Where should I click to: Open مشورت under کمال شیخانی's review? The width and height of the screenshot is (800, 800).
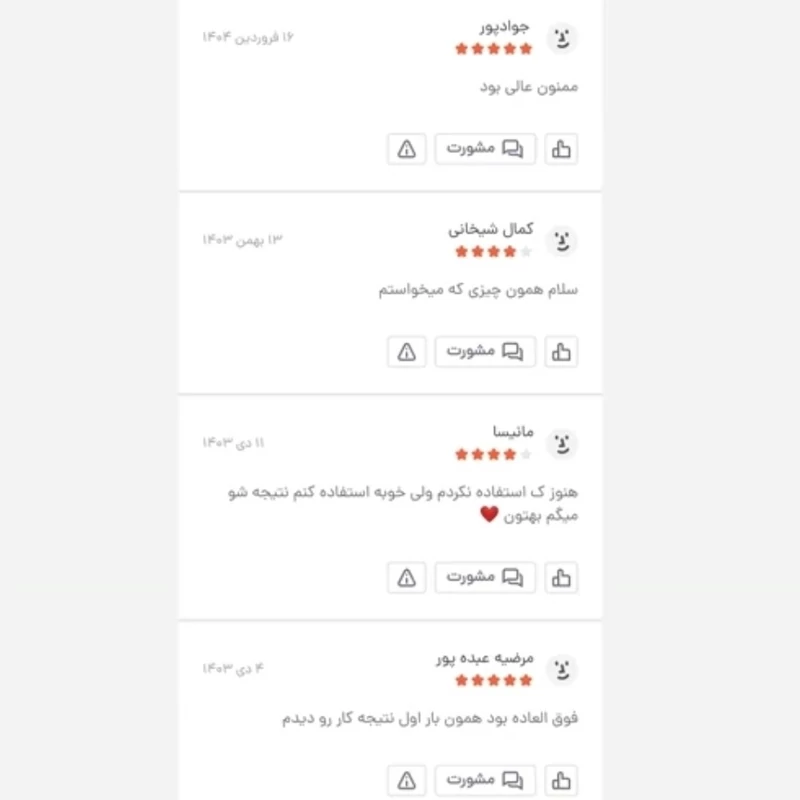click(485, 352)
